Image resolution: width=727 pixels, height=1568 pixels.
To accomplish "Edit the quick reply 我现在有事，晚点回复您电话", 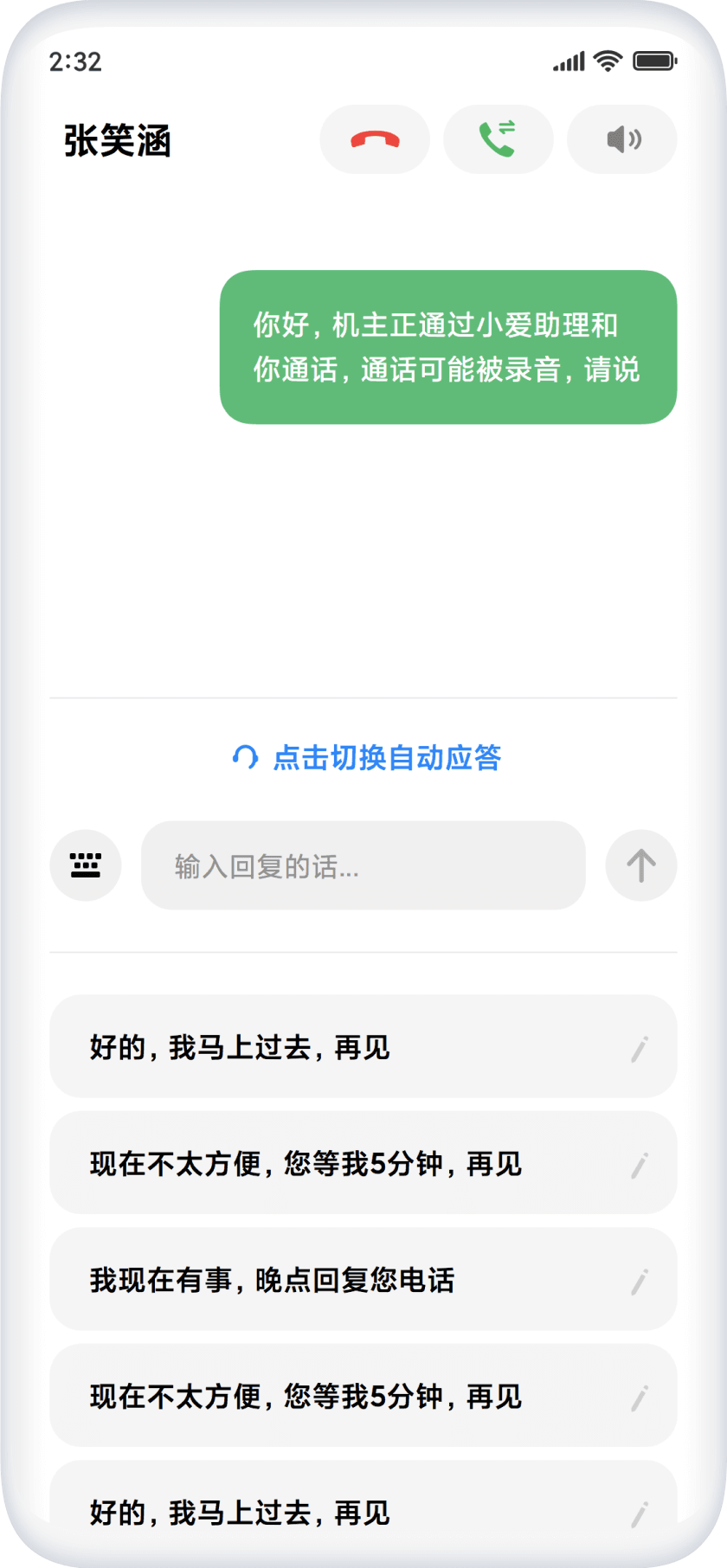I will (x=640, y=1281).
